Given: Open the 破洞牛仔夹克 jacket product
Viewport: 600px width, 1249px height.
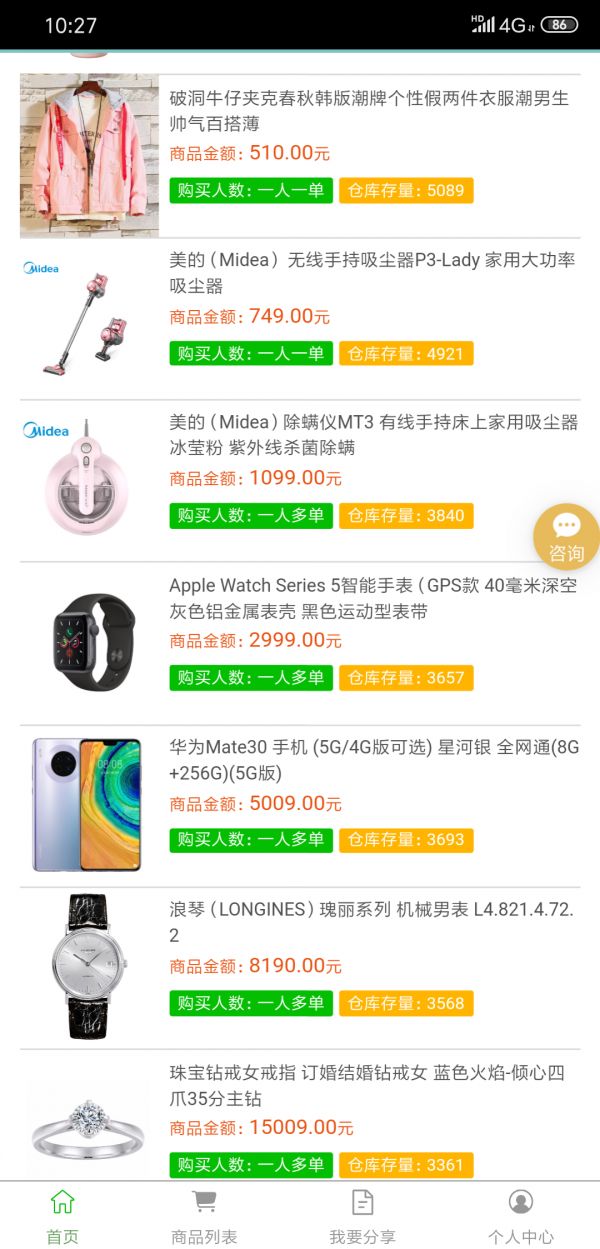Looking at the screenshot, I should [368, 111].
